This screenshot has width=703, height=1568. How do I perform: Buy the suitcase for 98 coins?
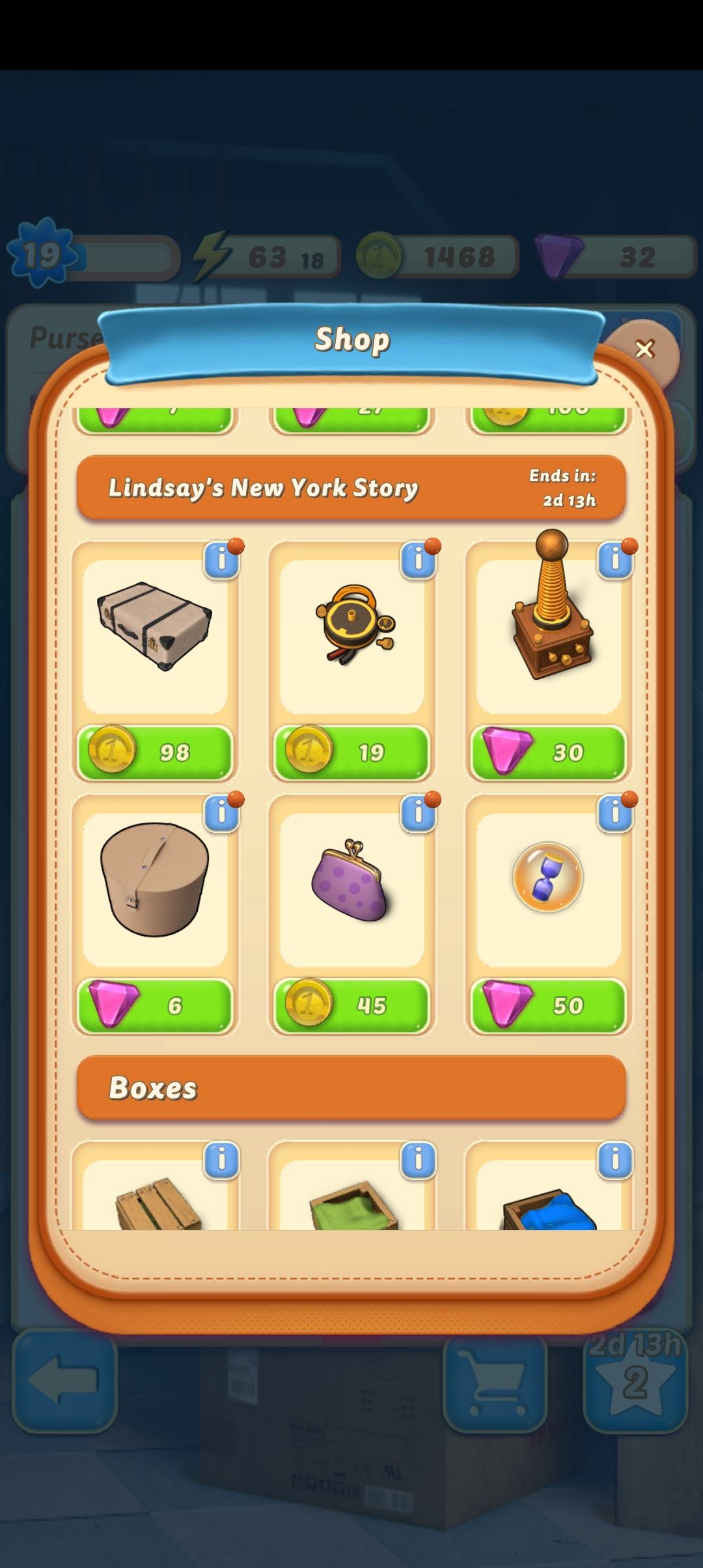click(x=155, y=752)
